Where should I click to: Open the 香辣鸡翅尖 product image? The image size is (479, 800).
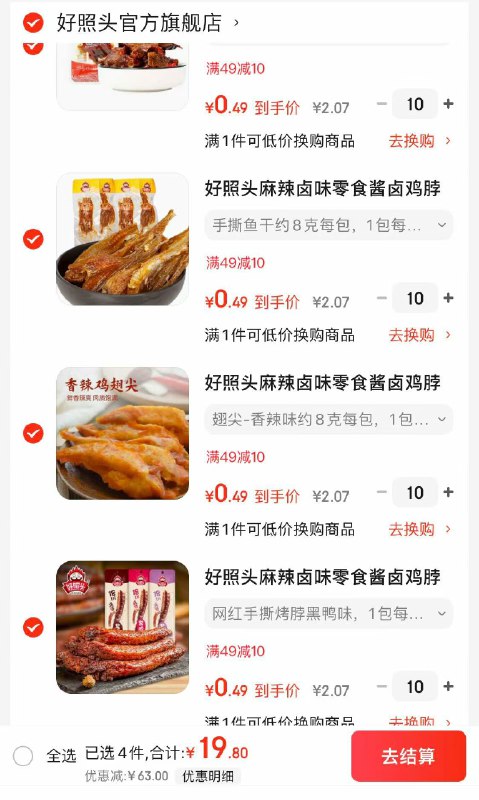click(122, 433)
